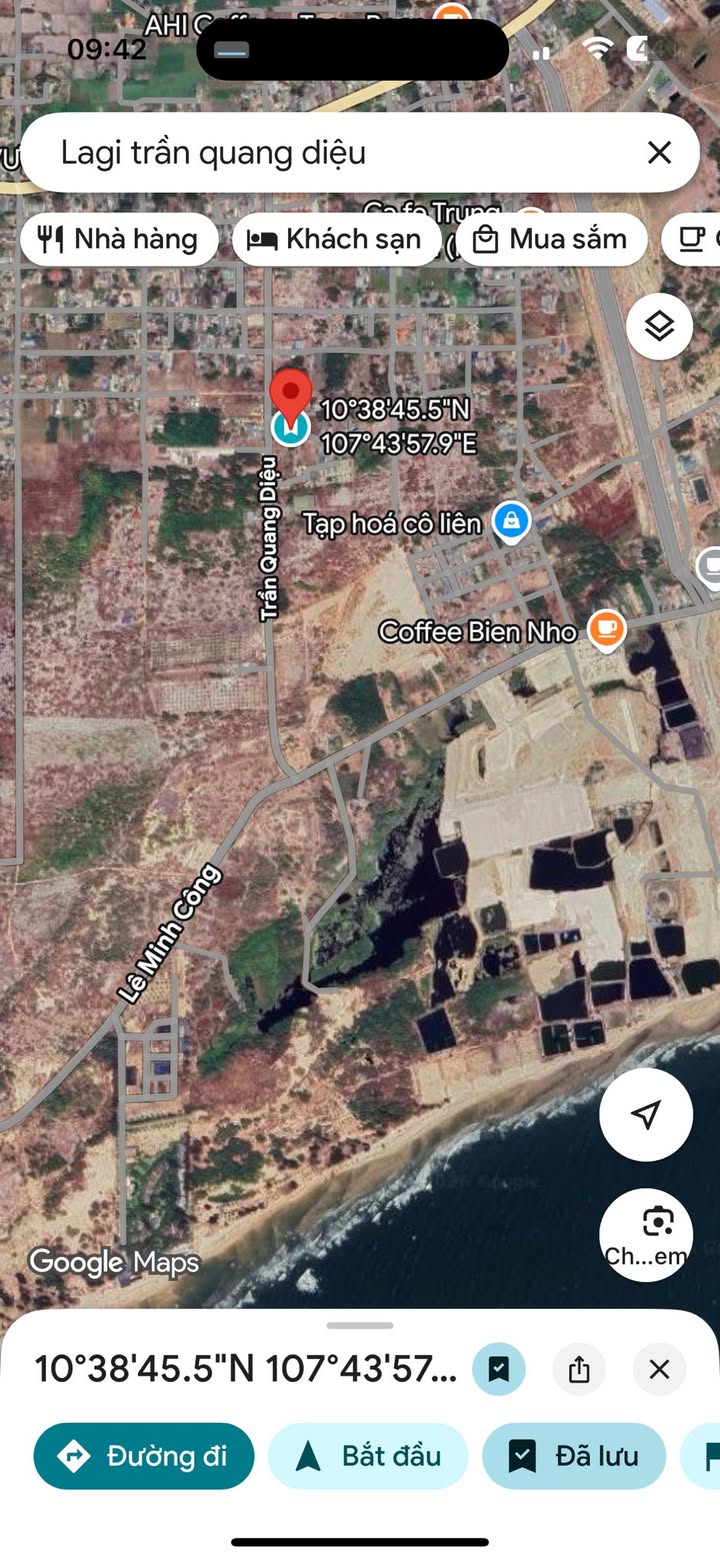This screenshot has height=1560, width=720.
Task: Toggle the saved bookmark icon beside coordinates
Action: 499,1369
